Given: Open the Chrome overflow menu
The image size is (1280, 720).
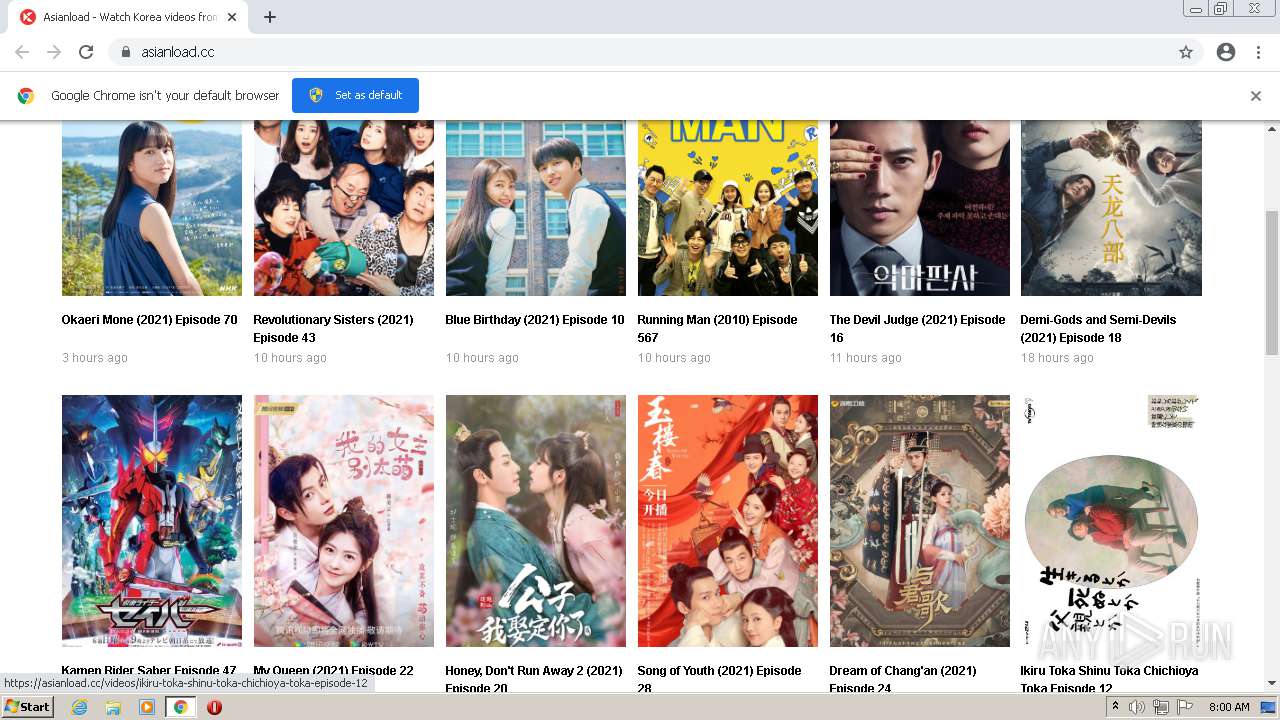Looking at the screenshot, I should 1258,52.
